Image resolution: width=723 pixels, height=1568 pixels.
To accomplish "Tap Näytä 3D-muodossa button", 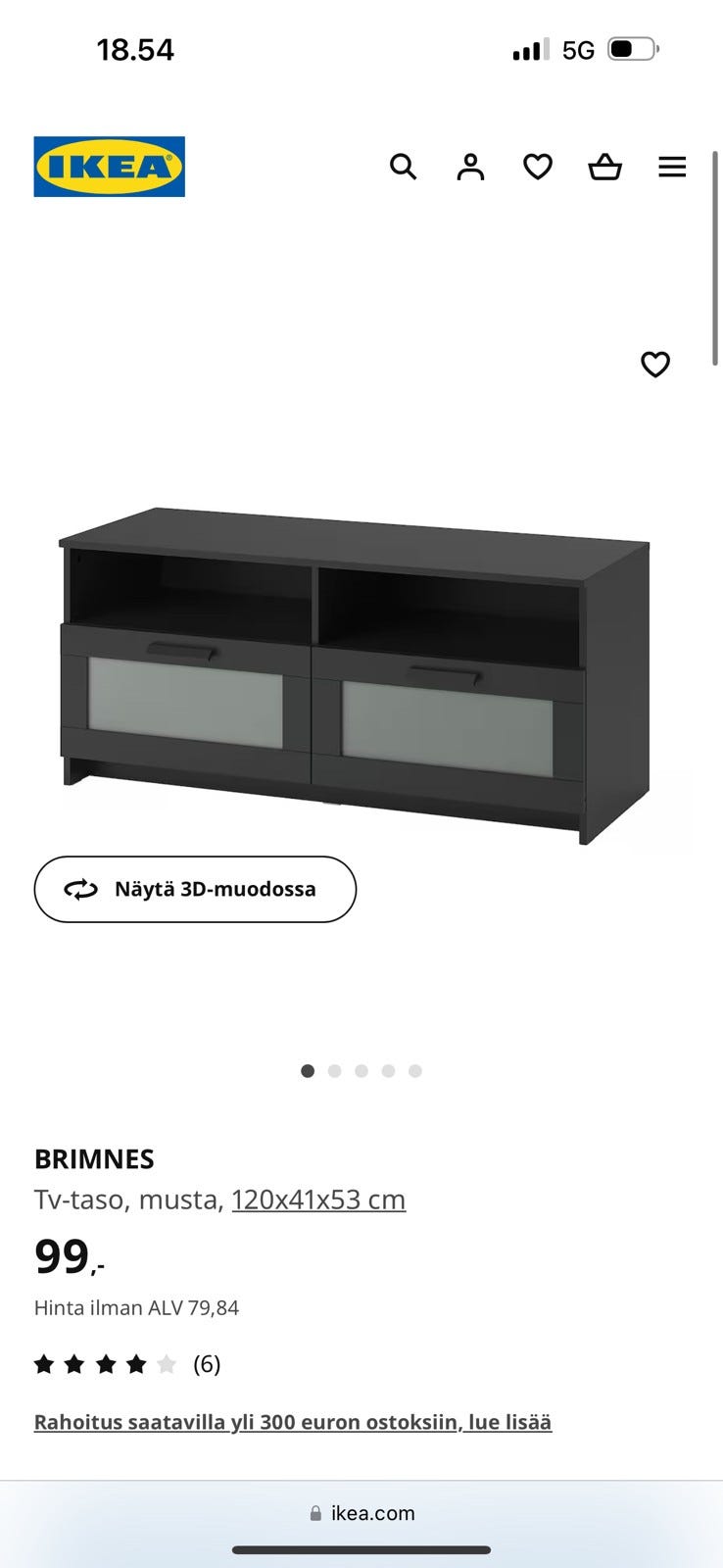I will click(x=195, y=889).
